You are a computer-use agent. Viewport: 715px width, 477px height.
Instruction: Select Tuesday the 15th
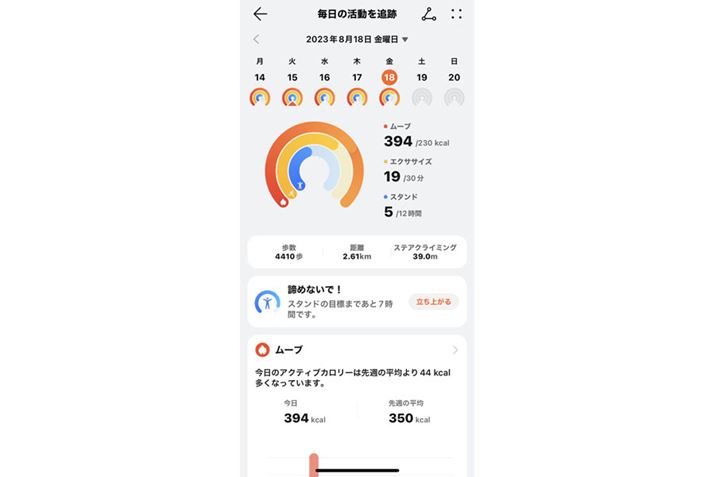[x=292, y=87]
